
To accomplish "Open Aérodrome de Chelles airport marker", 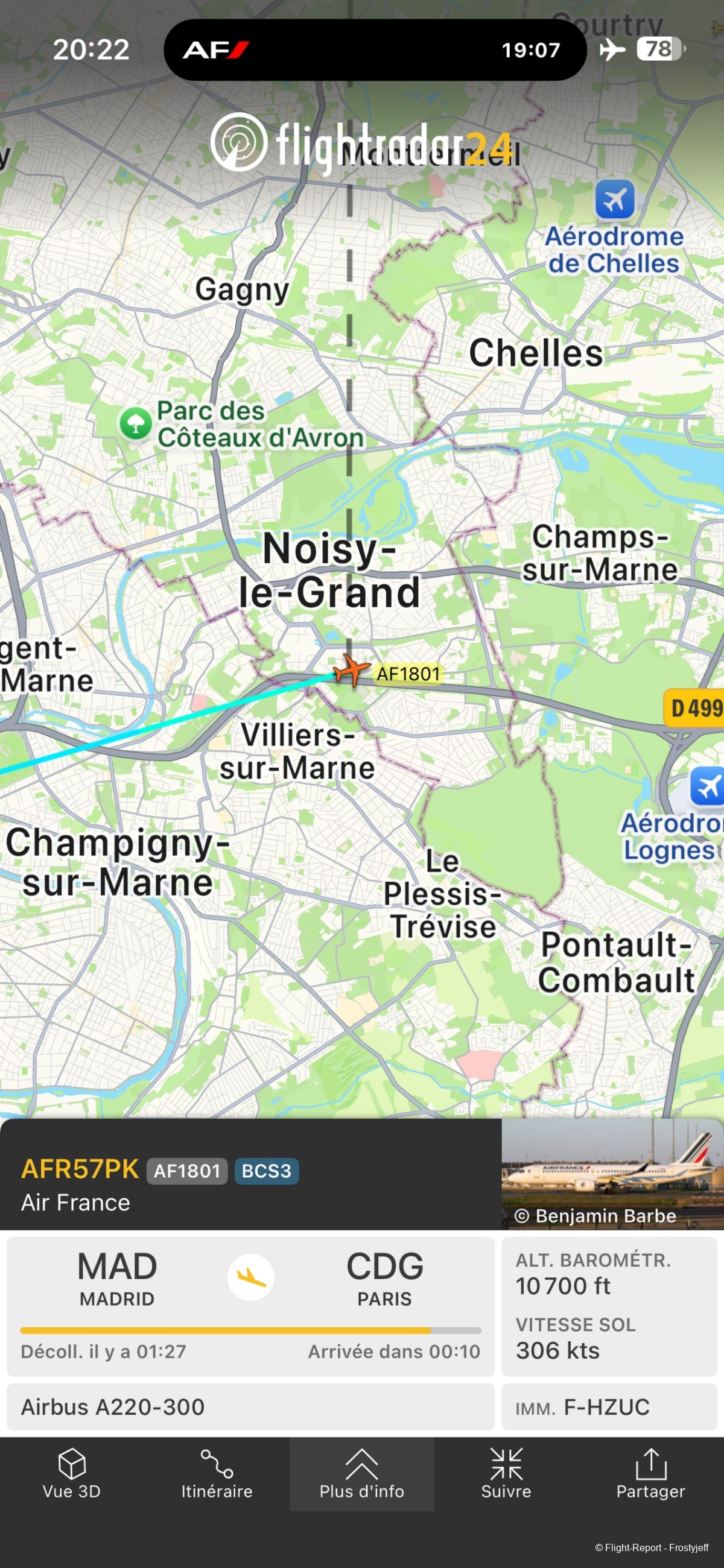I will click(x=614, y=200).
